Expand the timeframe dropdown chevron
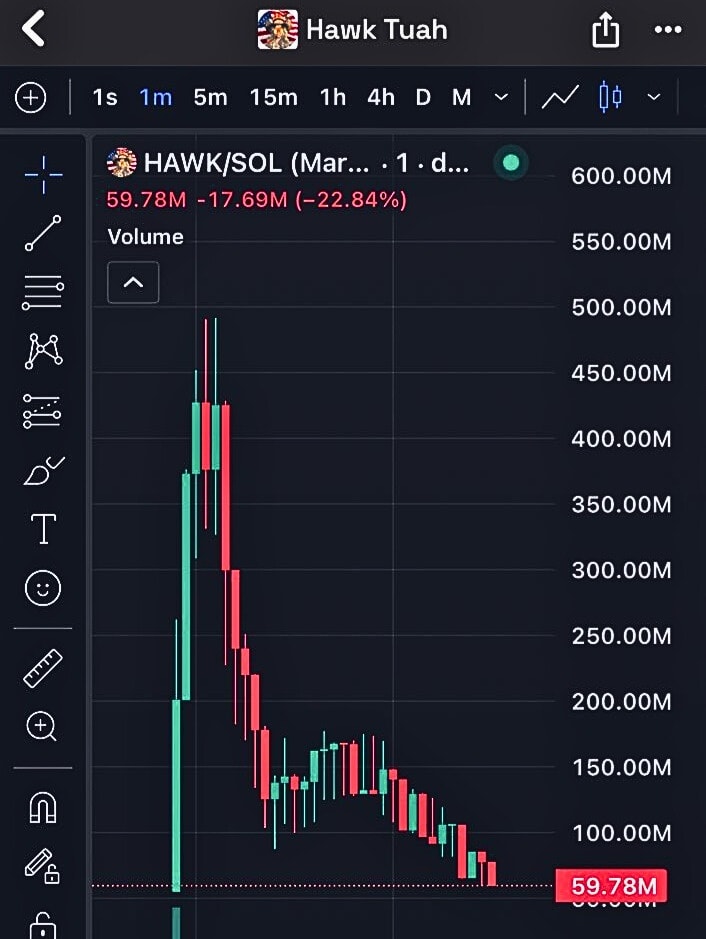This screenshot has height=939, width=706. [x=502, y=98]
